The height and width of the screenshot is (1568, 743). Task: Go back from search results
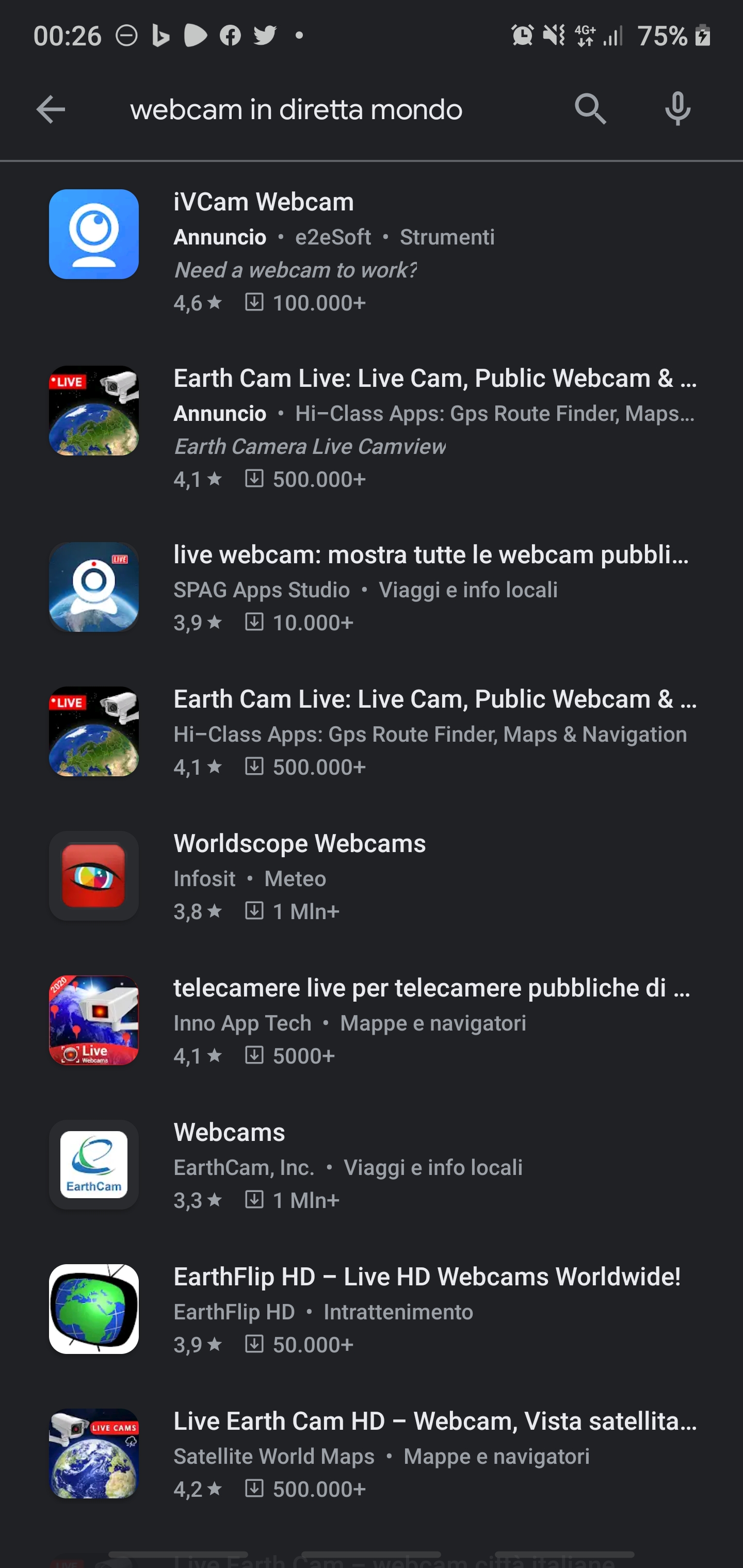(51, 109)
